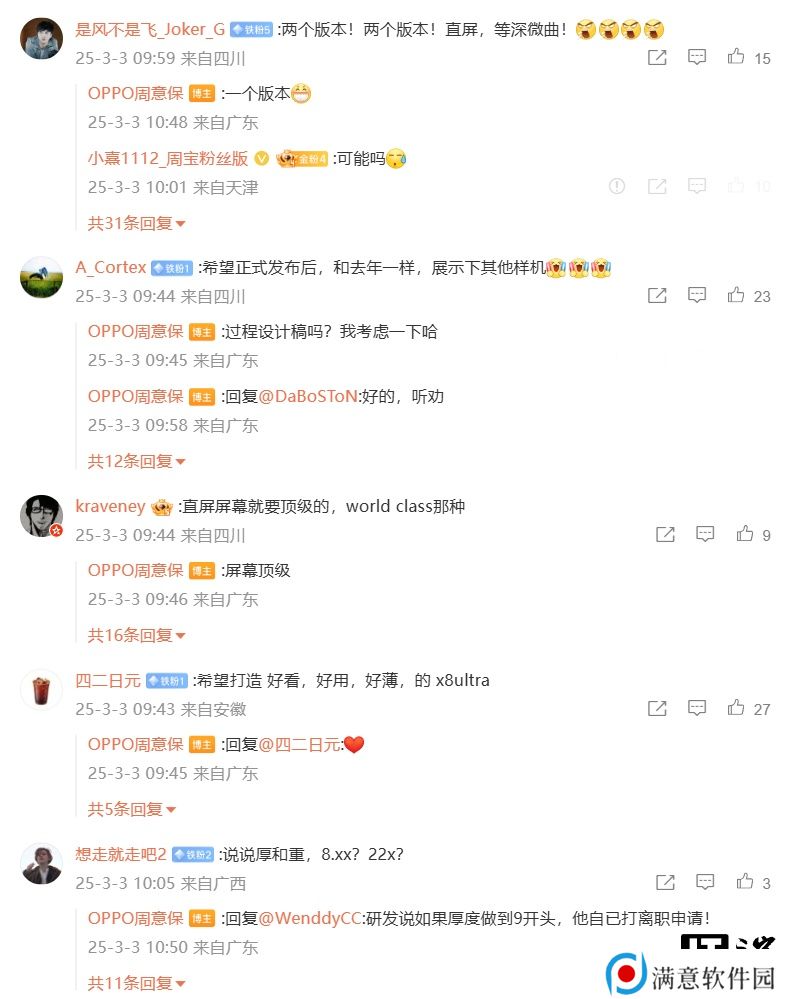Like 四二日元's comment

coord(737,708)
